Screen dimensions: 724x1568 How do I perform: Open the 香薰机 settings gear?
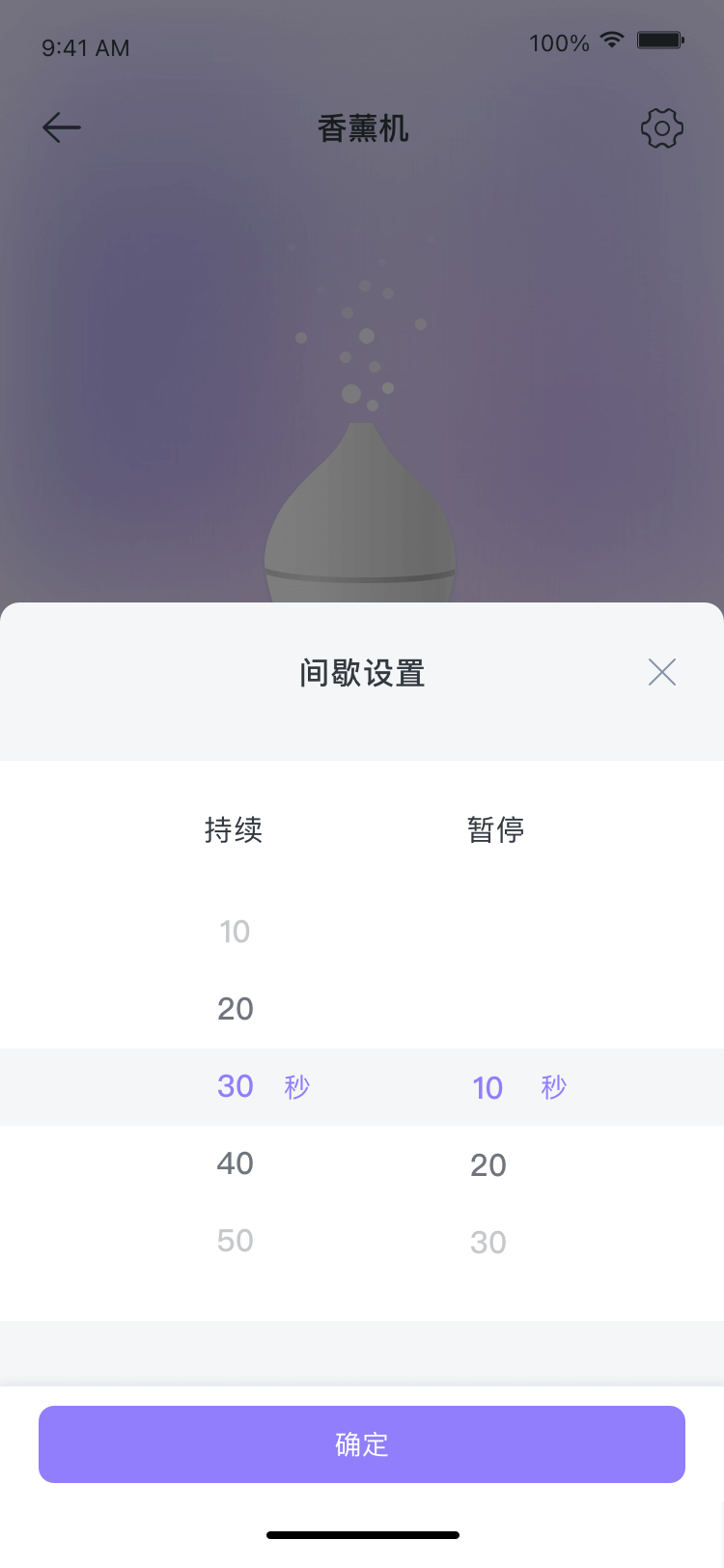pyautogui.click(x=662, y=128)
